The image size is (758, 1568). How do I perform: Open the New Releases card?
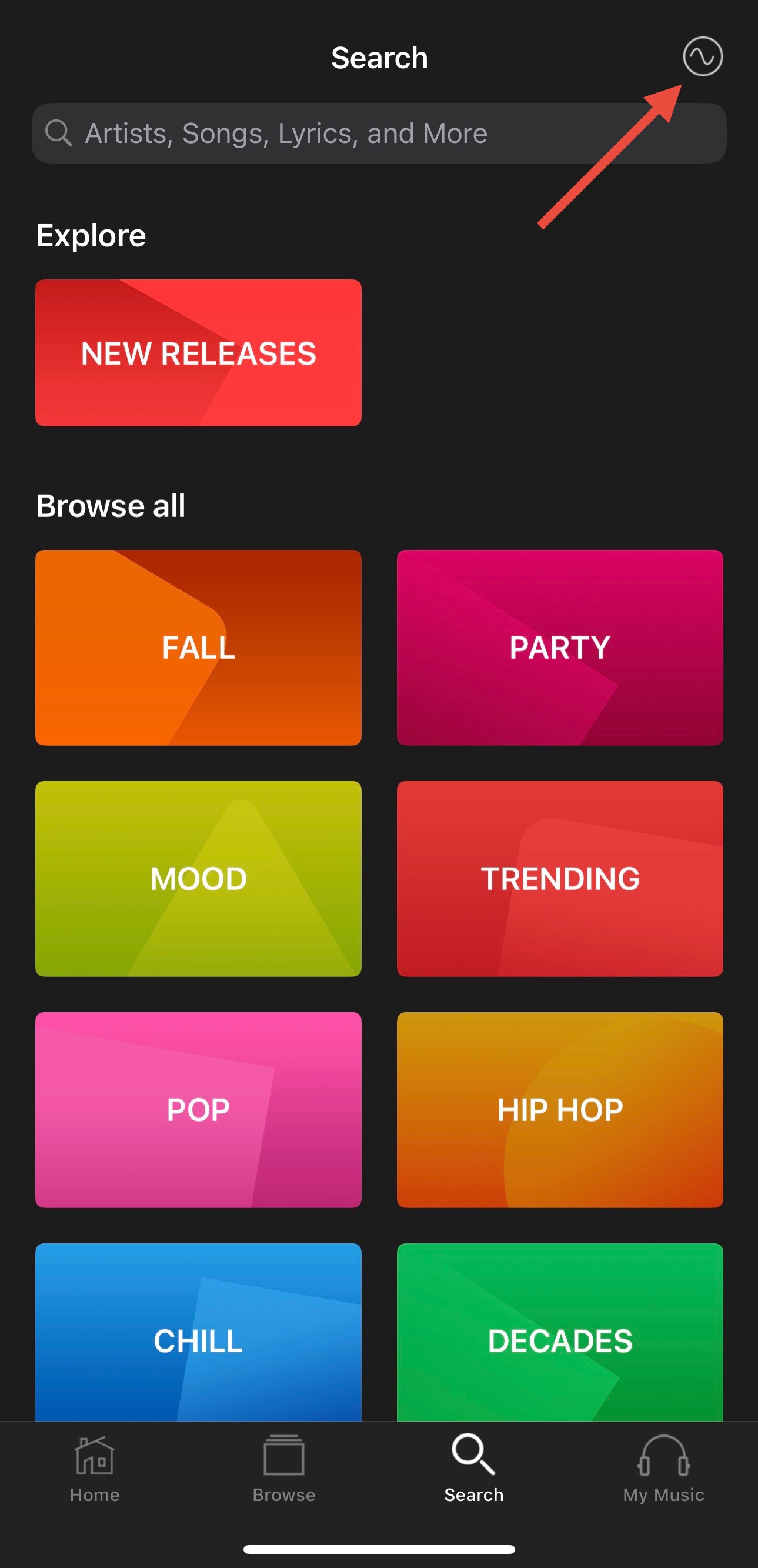[199, 353]
